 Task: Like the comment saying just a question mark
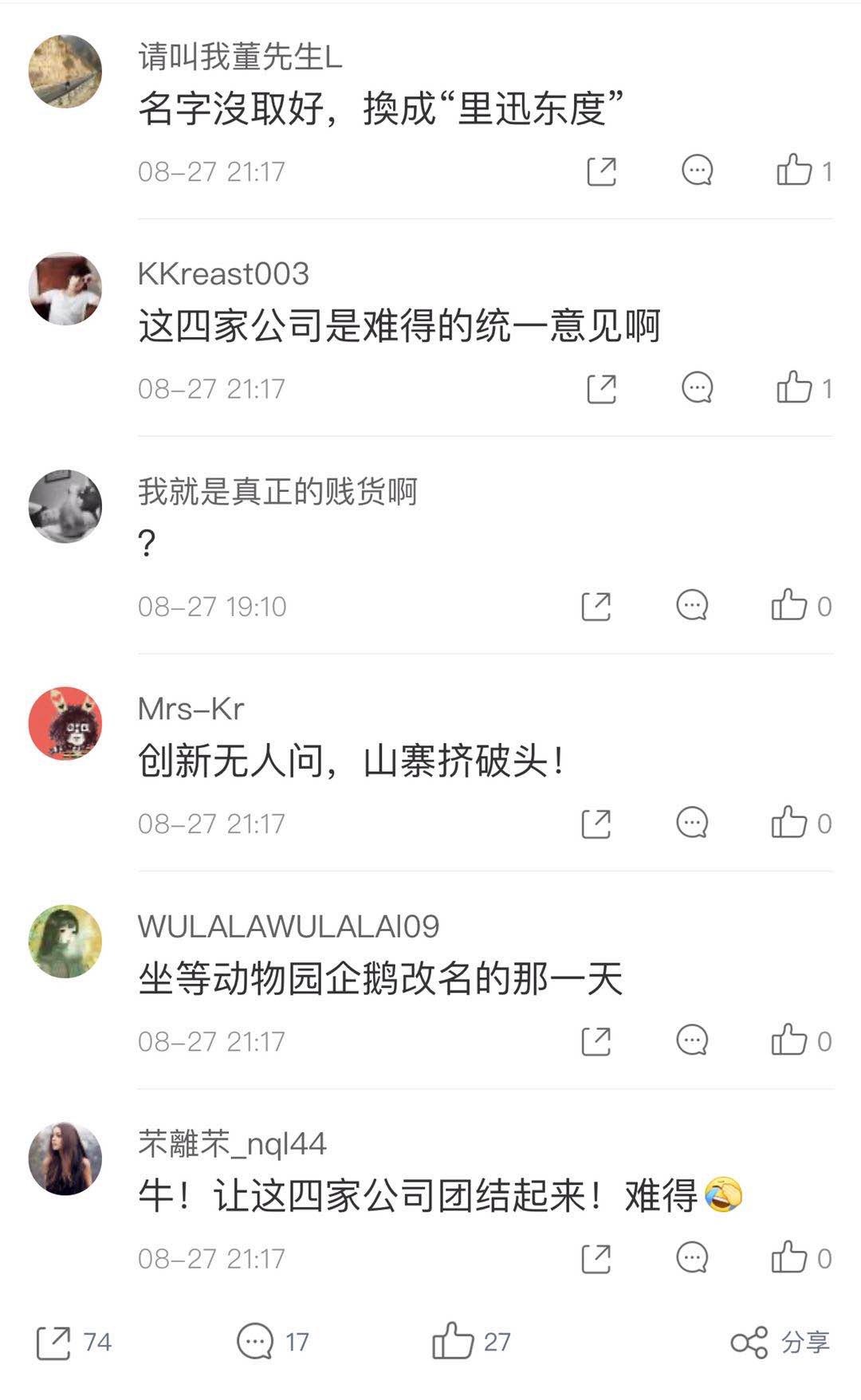[x=792, y=608]
